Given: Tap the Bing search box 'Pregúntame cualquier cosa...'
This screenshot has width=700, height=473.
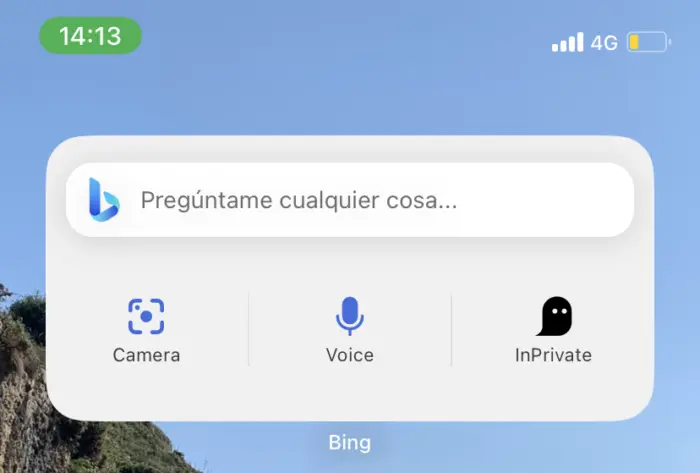Looking at the screenshot, I should (x=350, y=200).
